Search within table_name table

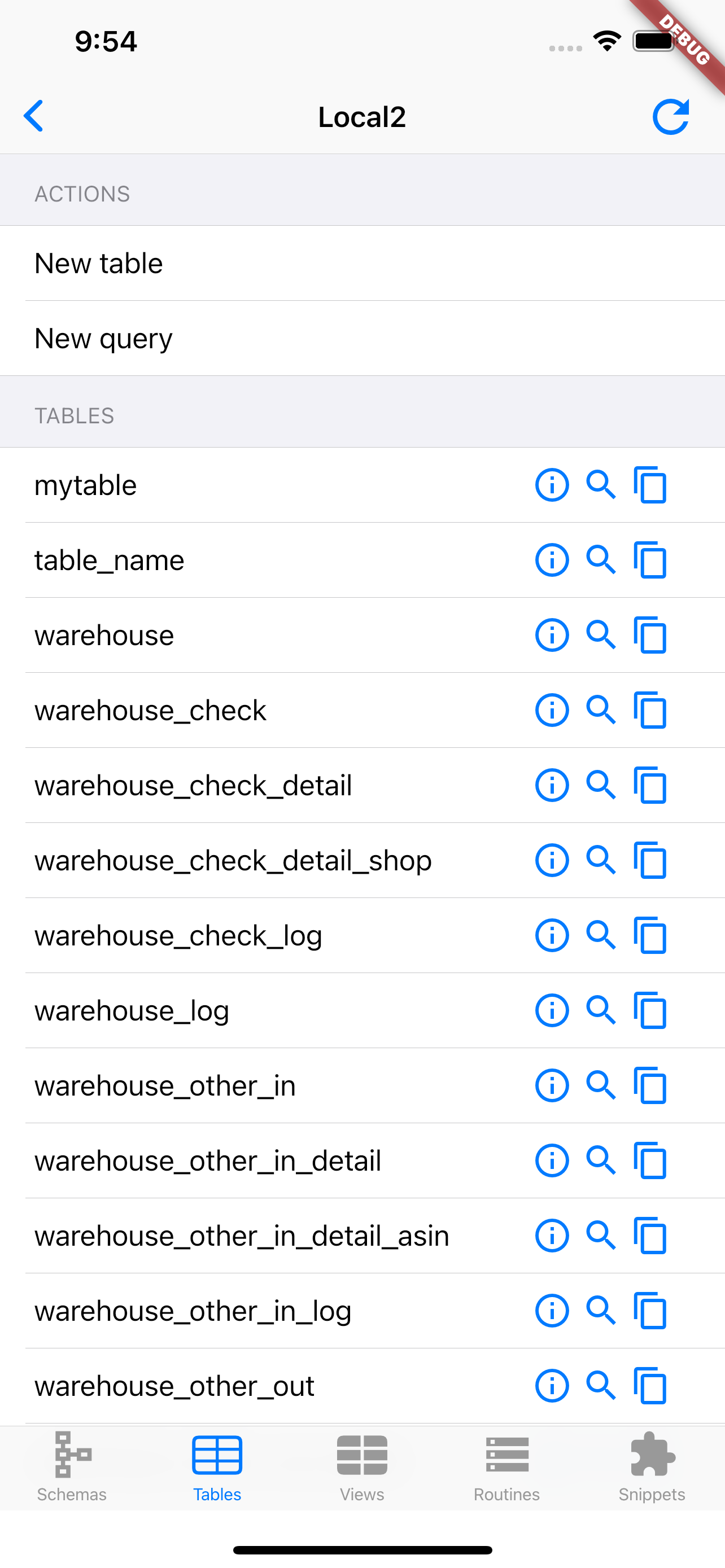[601, 560]
